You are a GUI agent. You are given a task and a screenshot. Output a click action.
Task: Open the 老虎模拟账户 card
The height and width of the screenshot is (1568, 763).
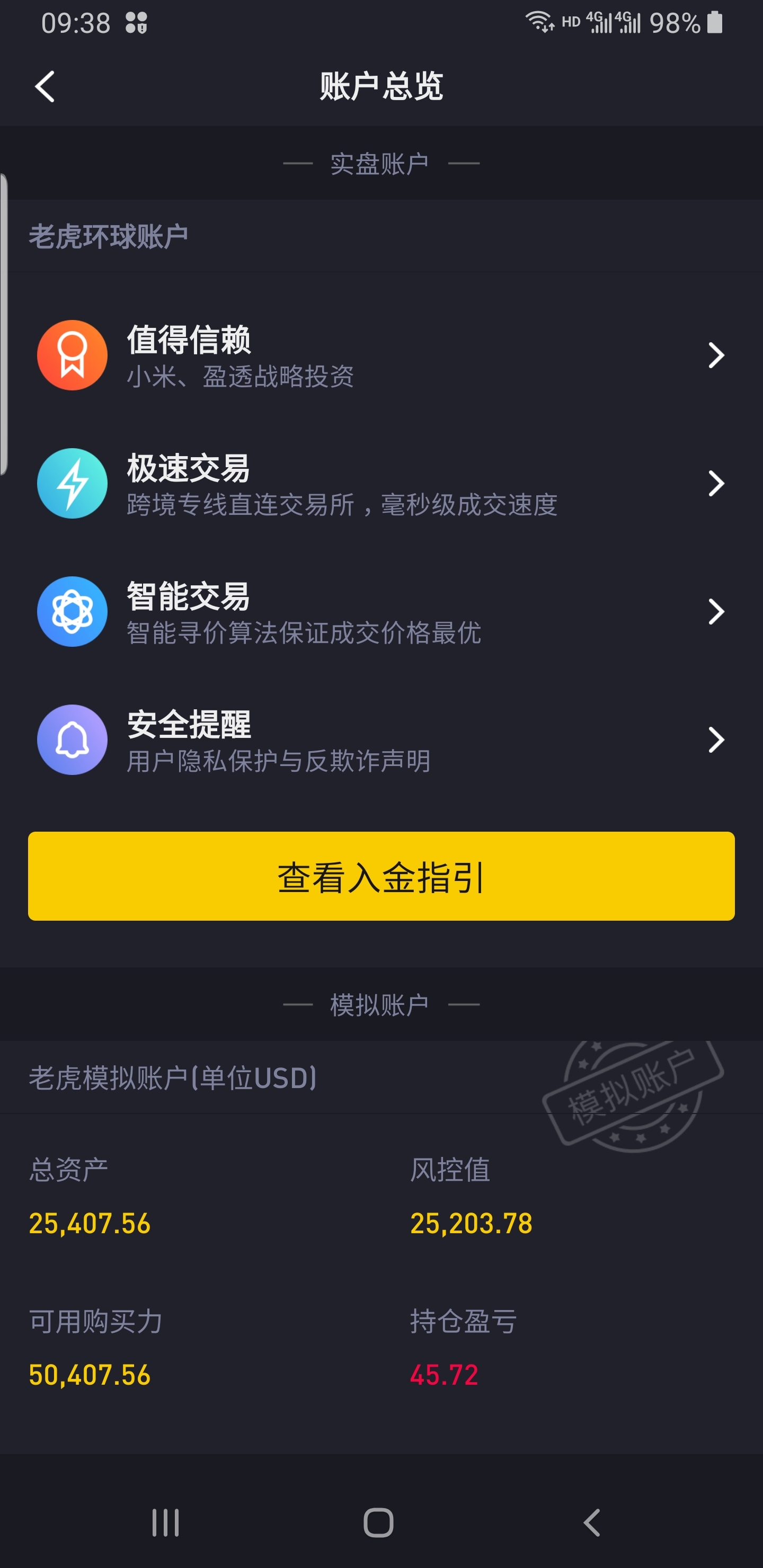(x=381, y=1247)
